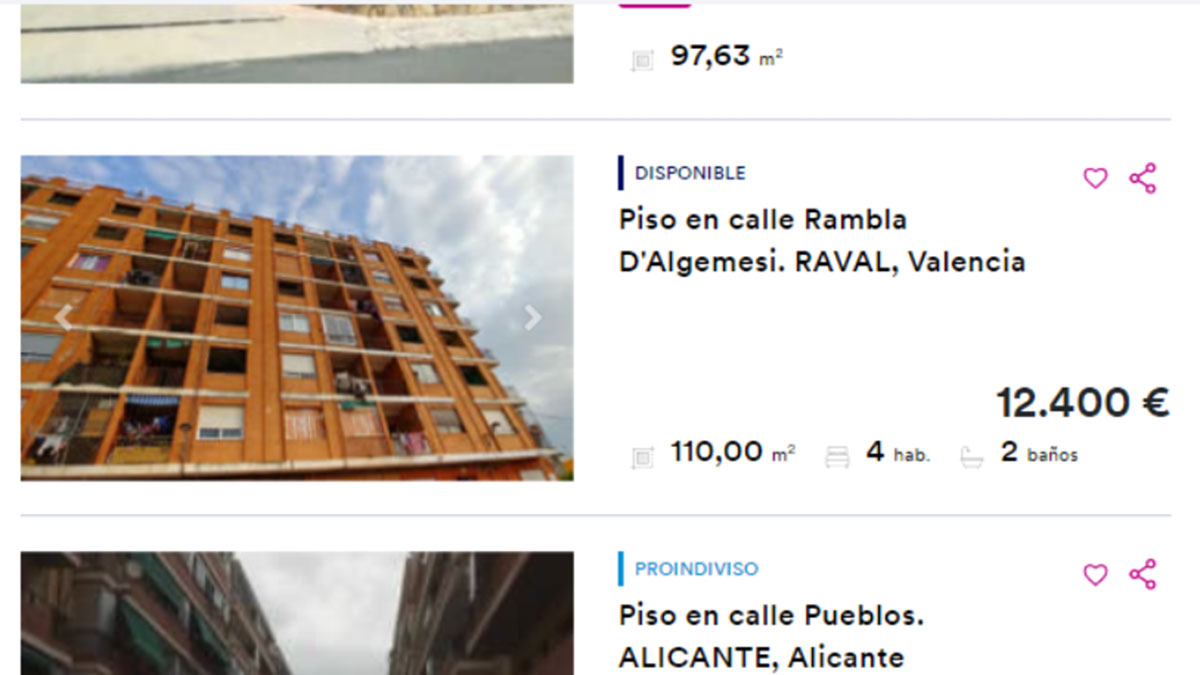Favorite the Rambla D'Algemesi flat listing
Viewport: 1200px width, 675px height.
[1096, 179]
